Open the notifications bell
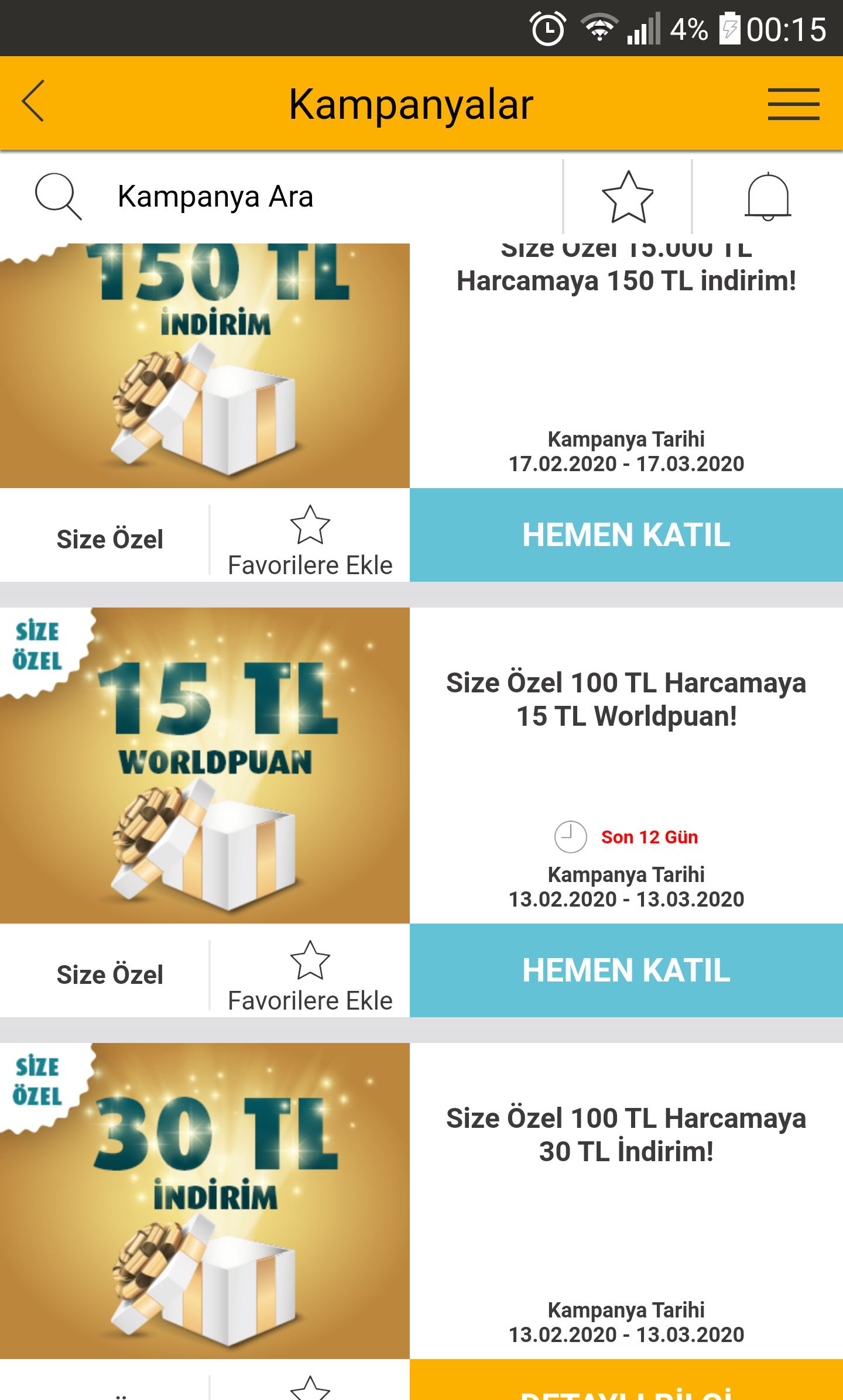This screenshot has width=843, height=1400. tap(767, 197)
